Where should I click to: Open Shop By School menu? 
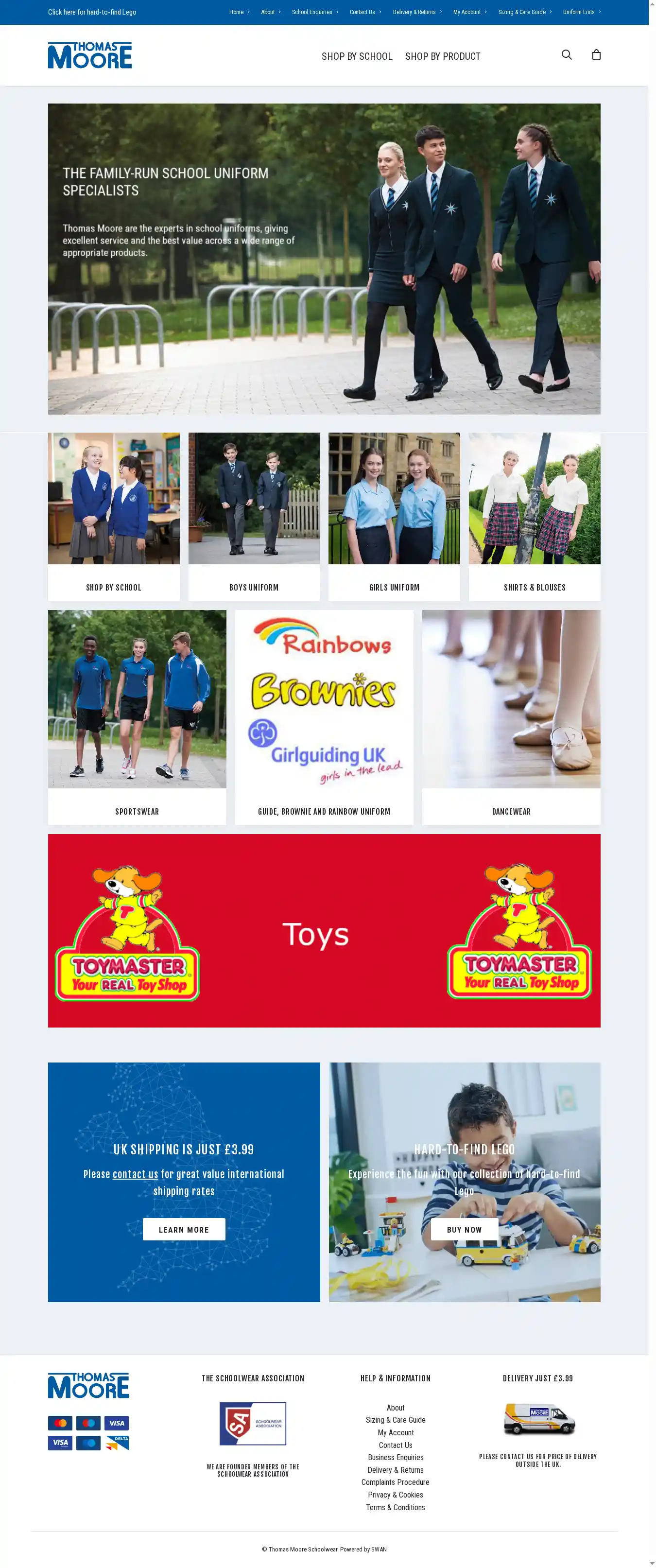tap(357, 56)
